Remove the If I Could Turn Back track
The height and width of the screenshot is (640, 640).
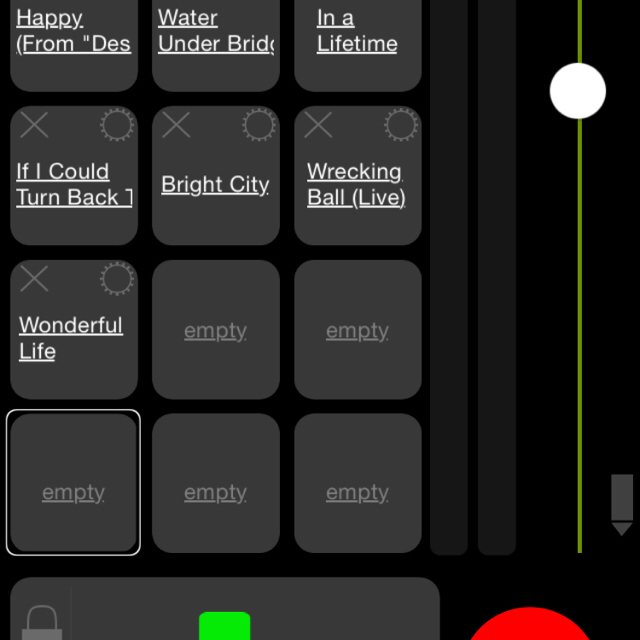tap(34, 125)
